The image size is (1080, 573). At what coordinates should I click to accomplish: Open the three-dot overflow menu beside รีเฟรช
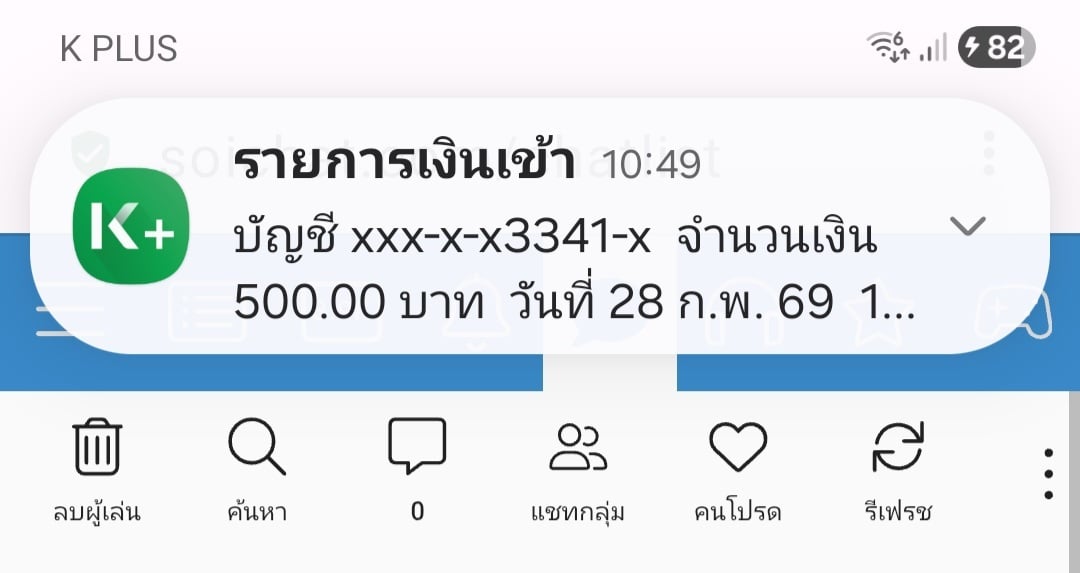[1048, 474]
